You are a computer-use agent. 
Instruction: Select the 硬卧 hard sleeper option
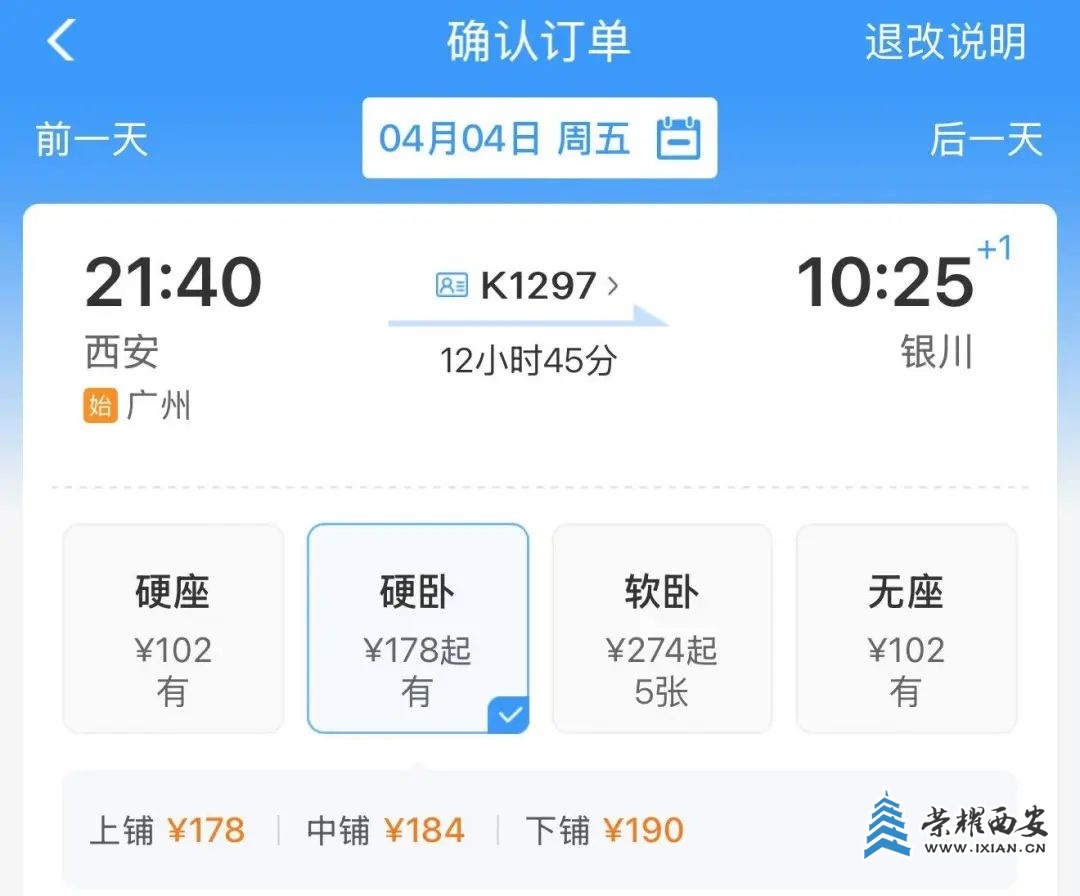pos(417,628)
